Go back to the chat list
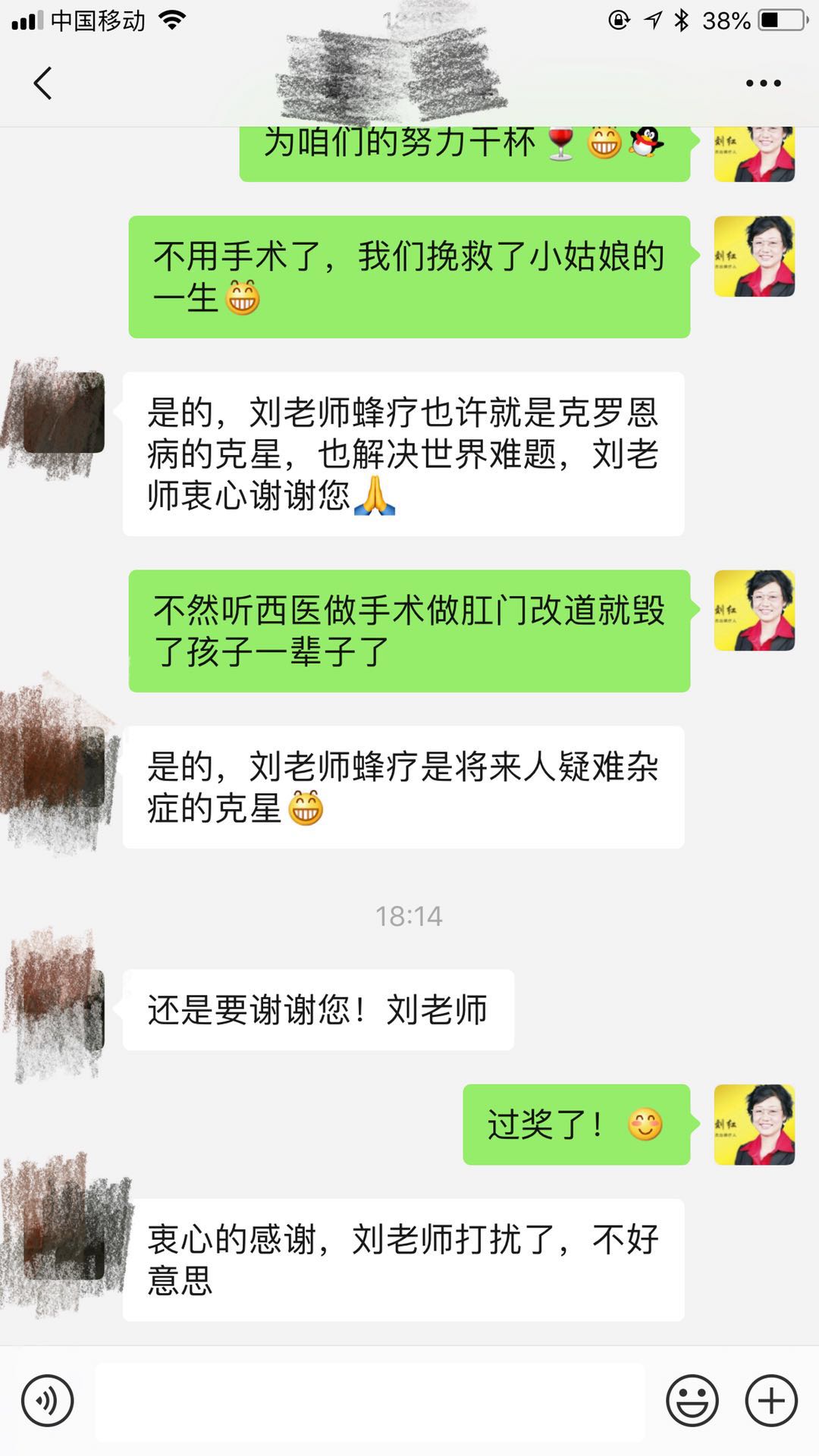This screenshot has height=1456, width=819. point(43,83)
